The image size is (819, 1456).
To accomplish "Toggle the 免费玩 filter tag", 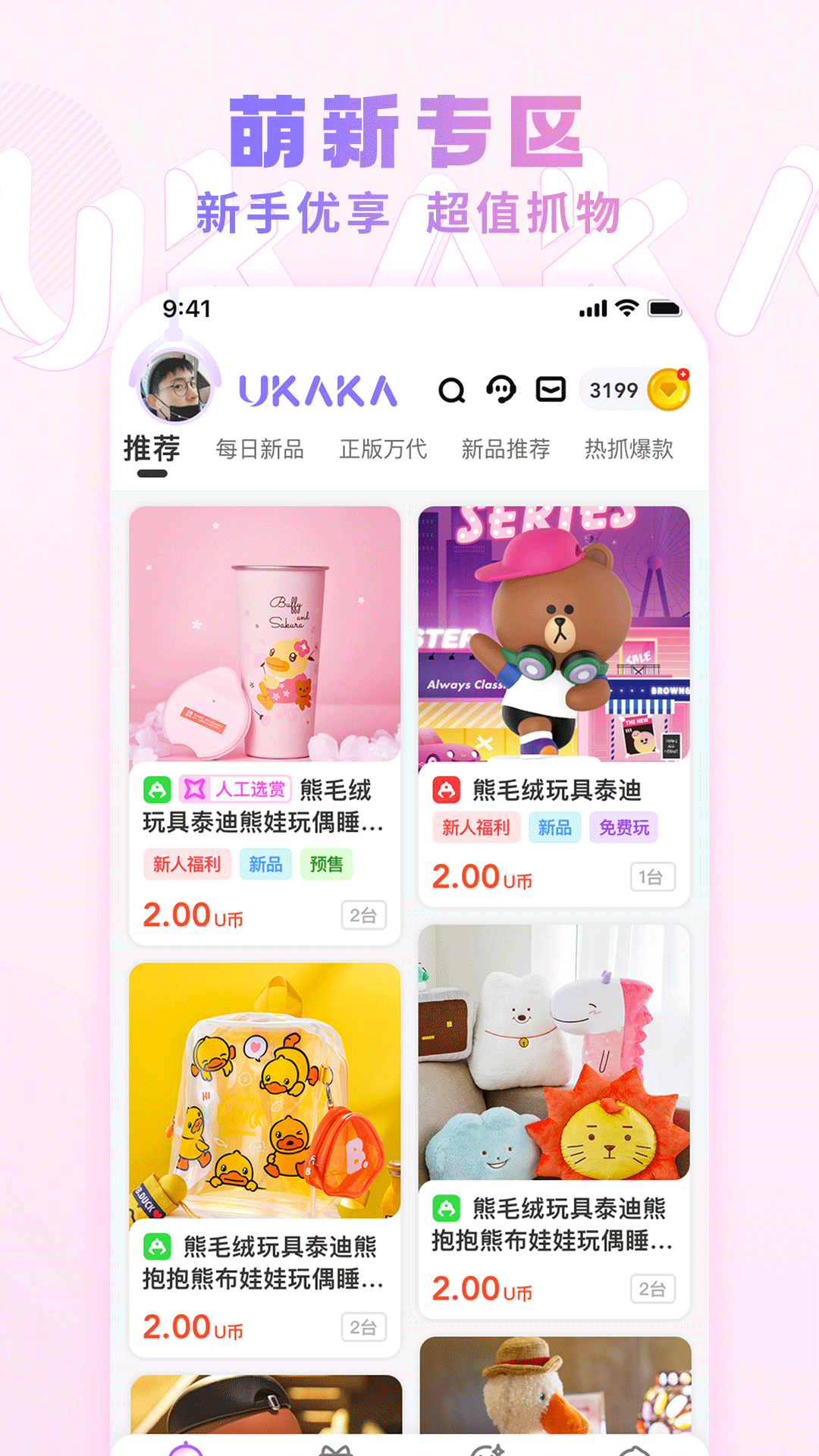I will click(x=623, y=827).
